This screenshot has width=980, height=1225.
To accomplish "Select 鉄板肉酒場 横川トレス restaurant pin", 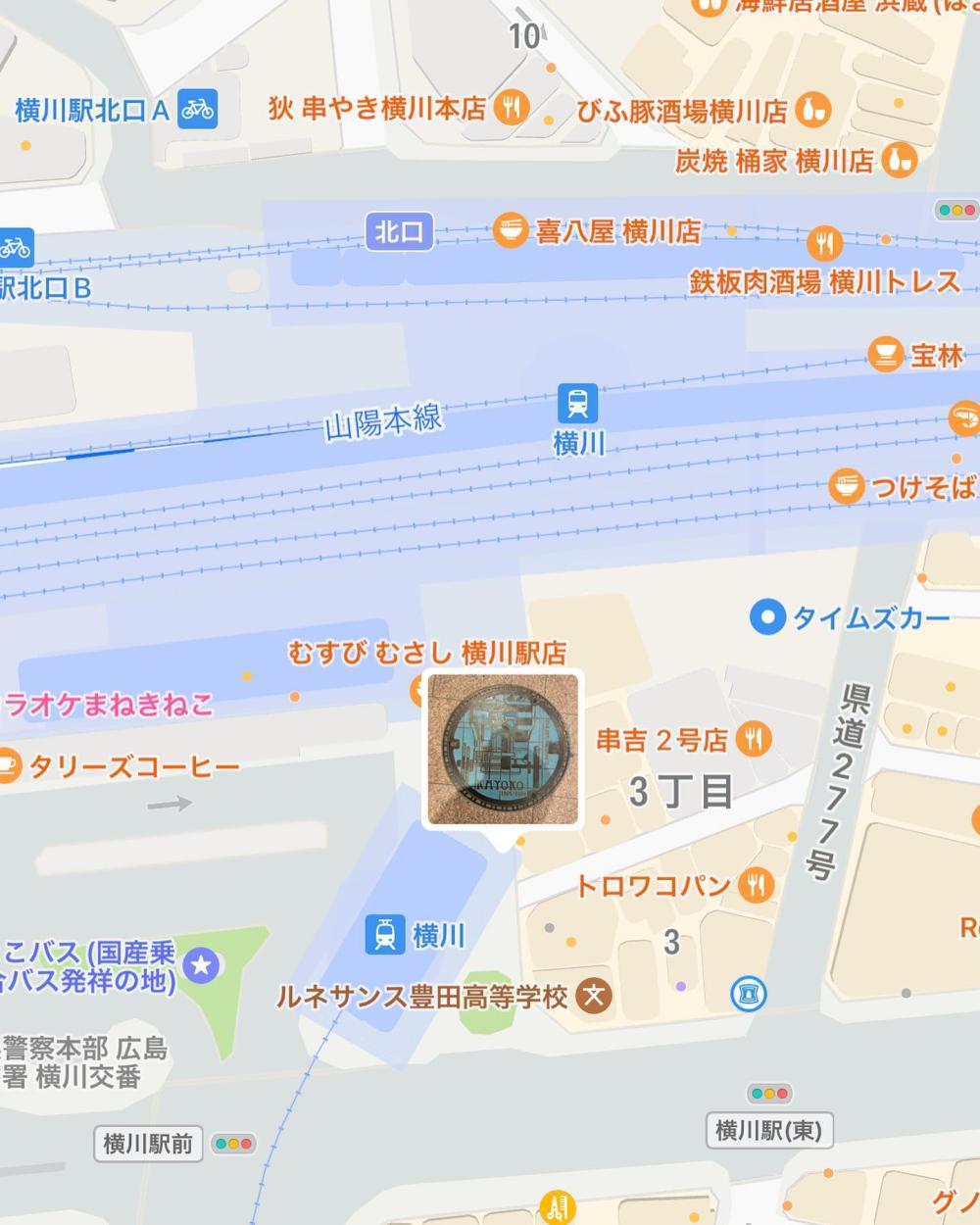I will click(824, 243).
